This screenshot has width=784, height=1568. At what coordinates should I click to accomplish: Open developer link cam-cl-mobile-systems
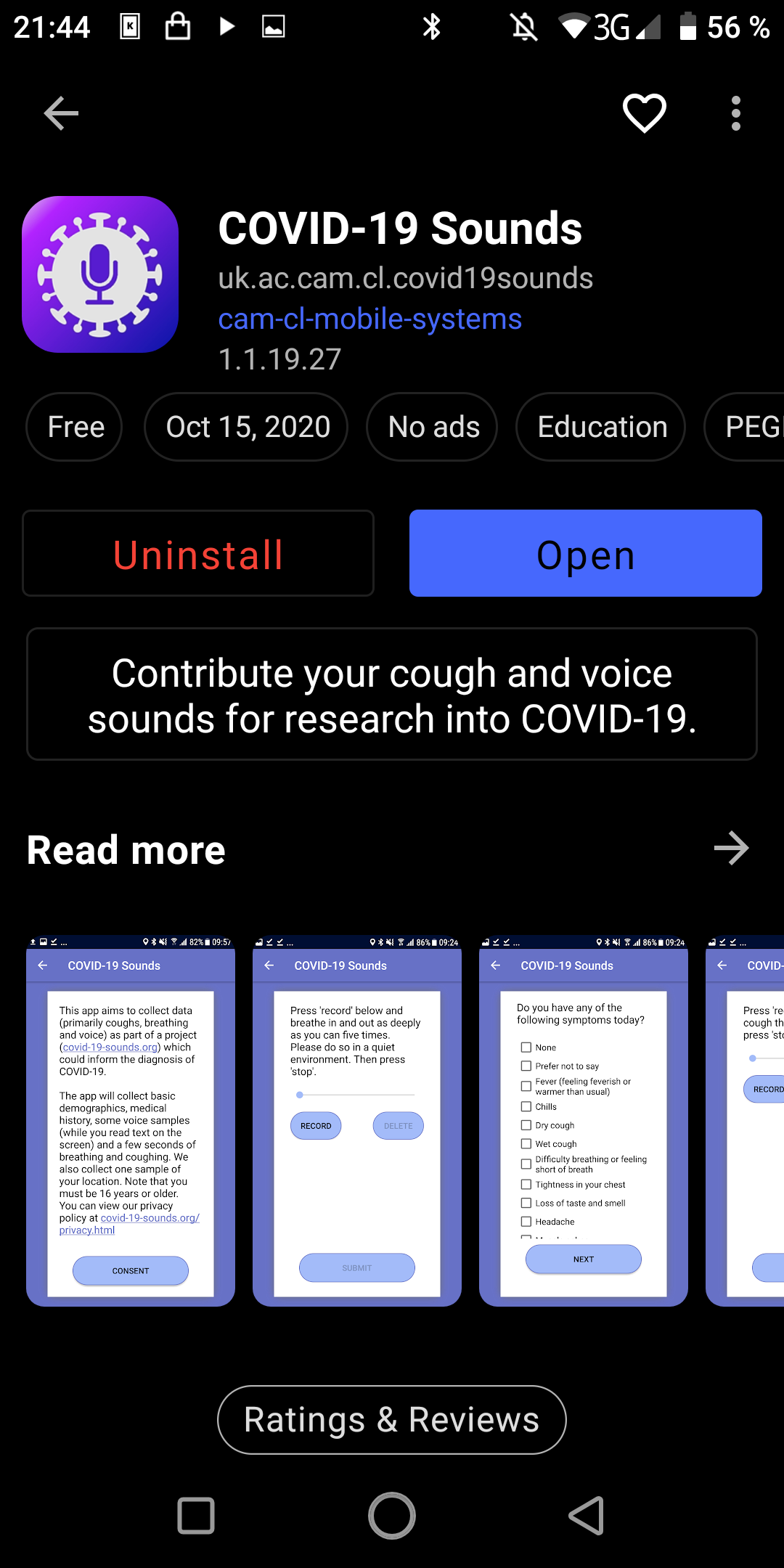[x=370, y=319]
